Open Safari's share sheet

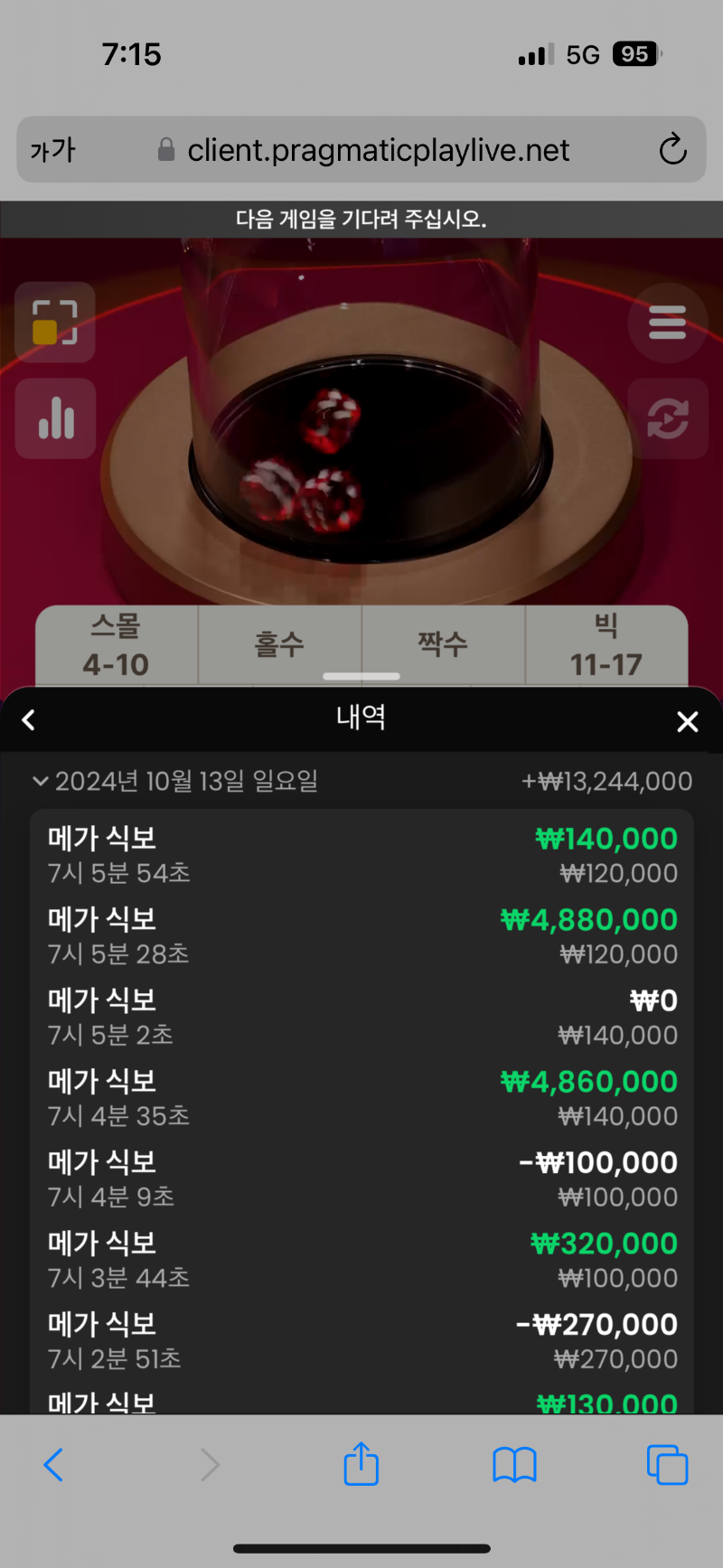pyautogui.click(x=361, y=1463)
